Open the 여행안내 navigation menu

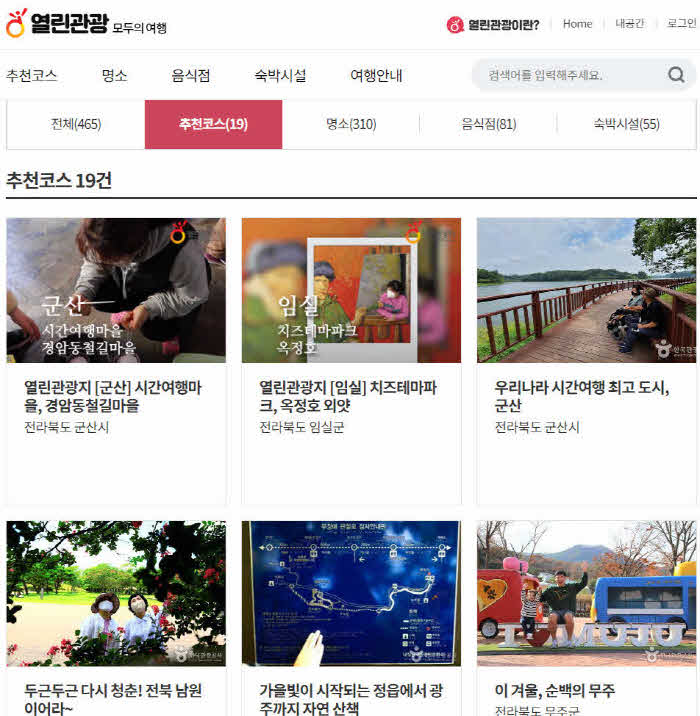pos(376,75)
